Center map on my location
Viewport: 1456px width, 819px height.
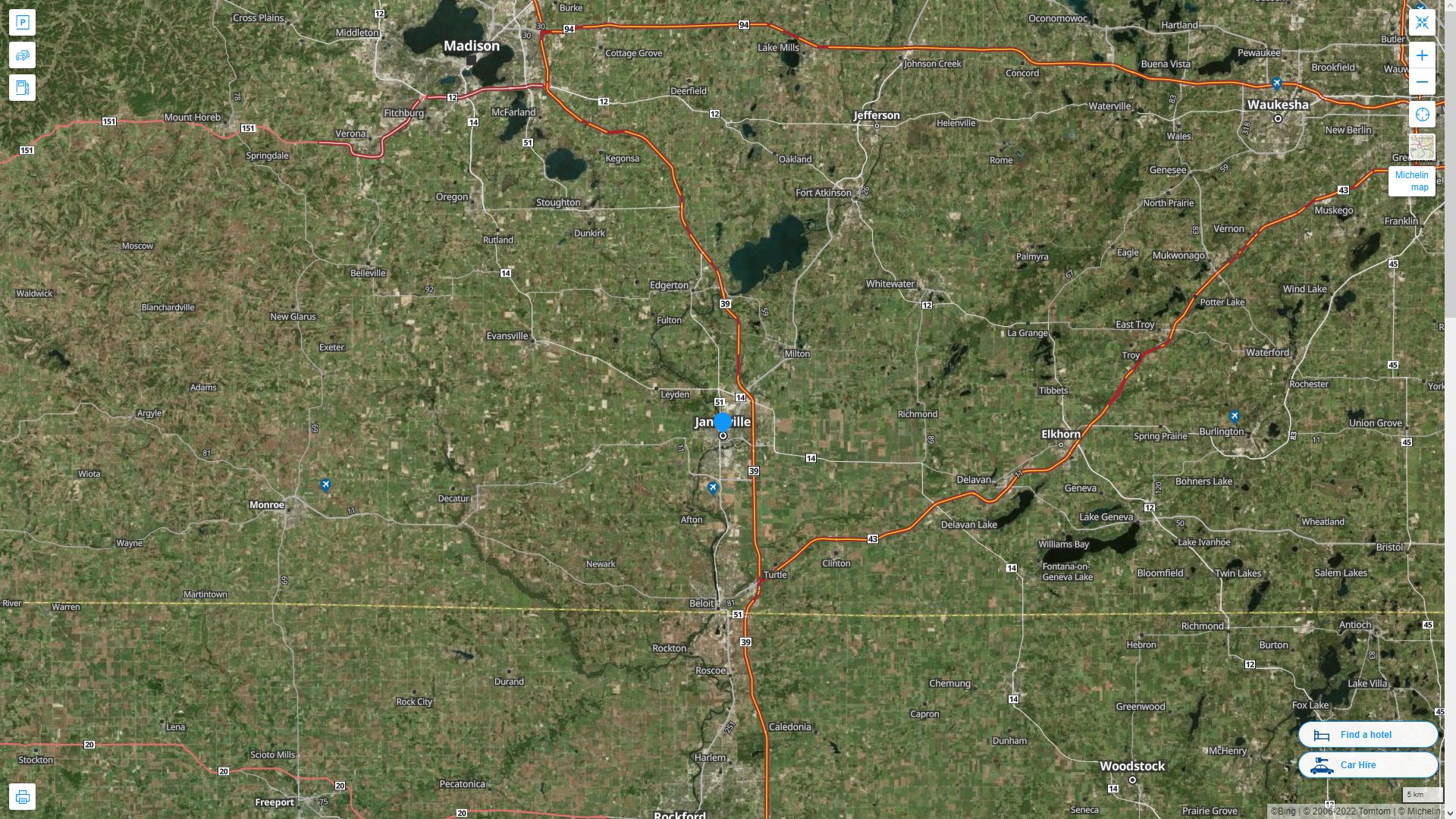point(1422,115)
